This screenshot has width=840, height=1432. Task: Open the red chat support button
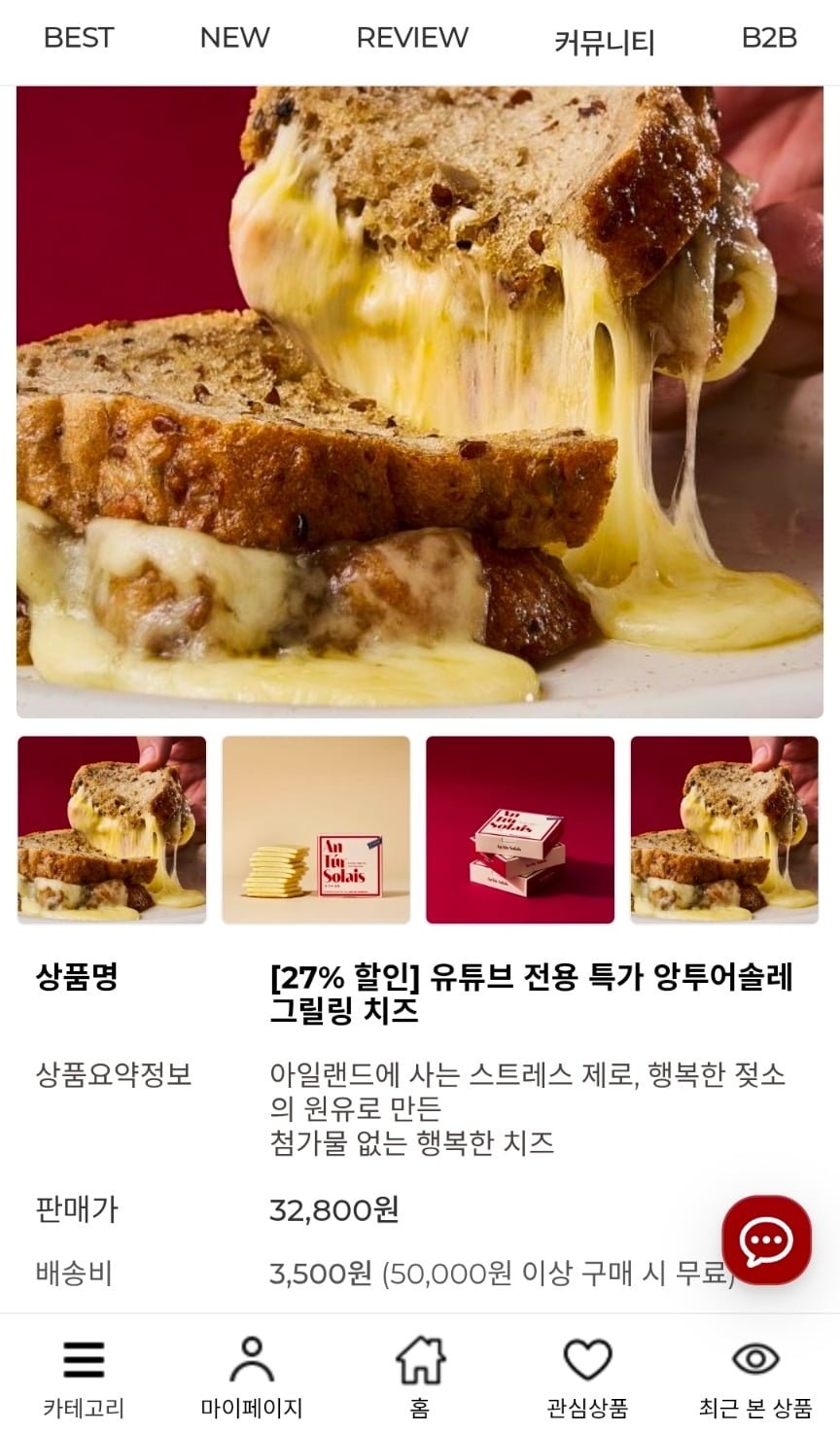[766, 1240]
